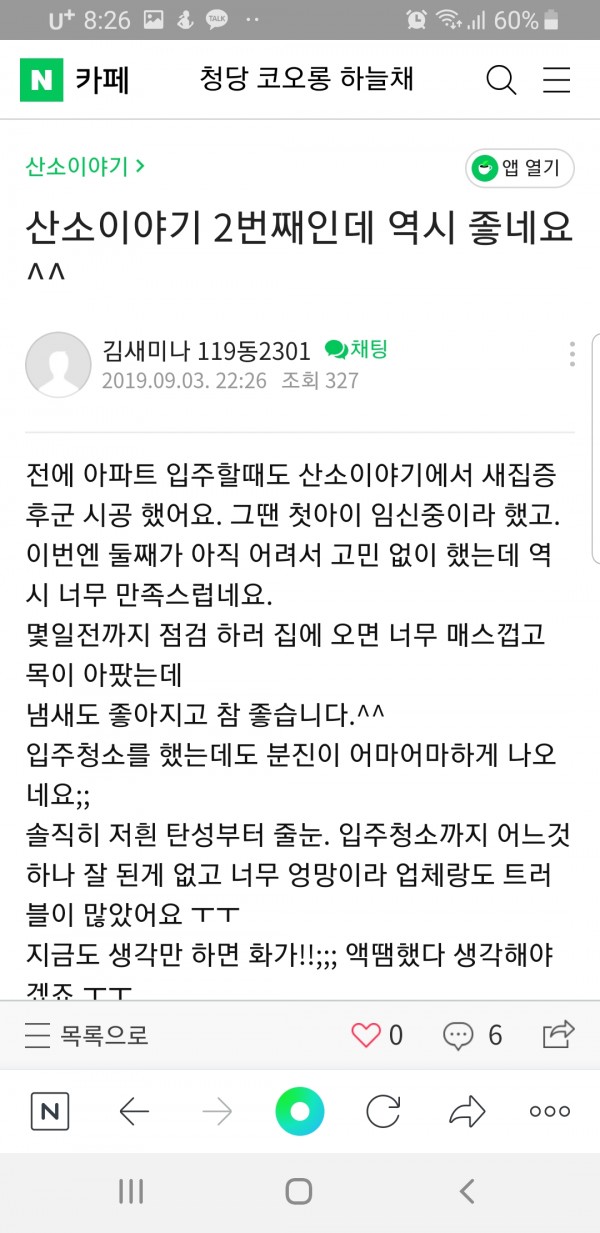
Task: Tap the browser share arrow
Action: pos(466,1111)
